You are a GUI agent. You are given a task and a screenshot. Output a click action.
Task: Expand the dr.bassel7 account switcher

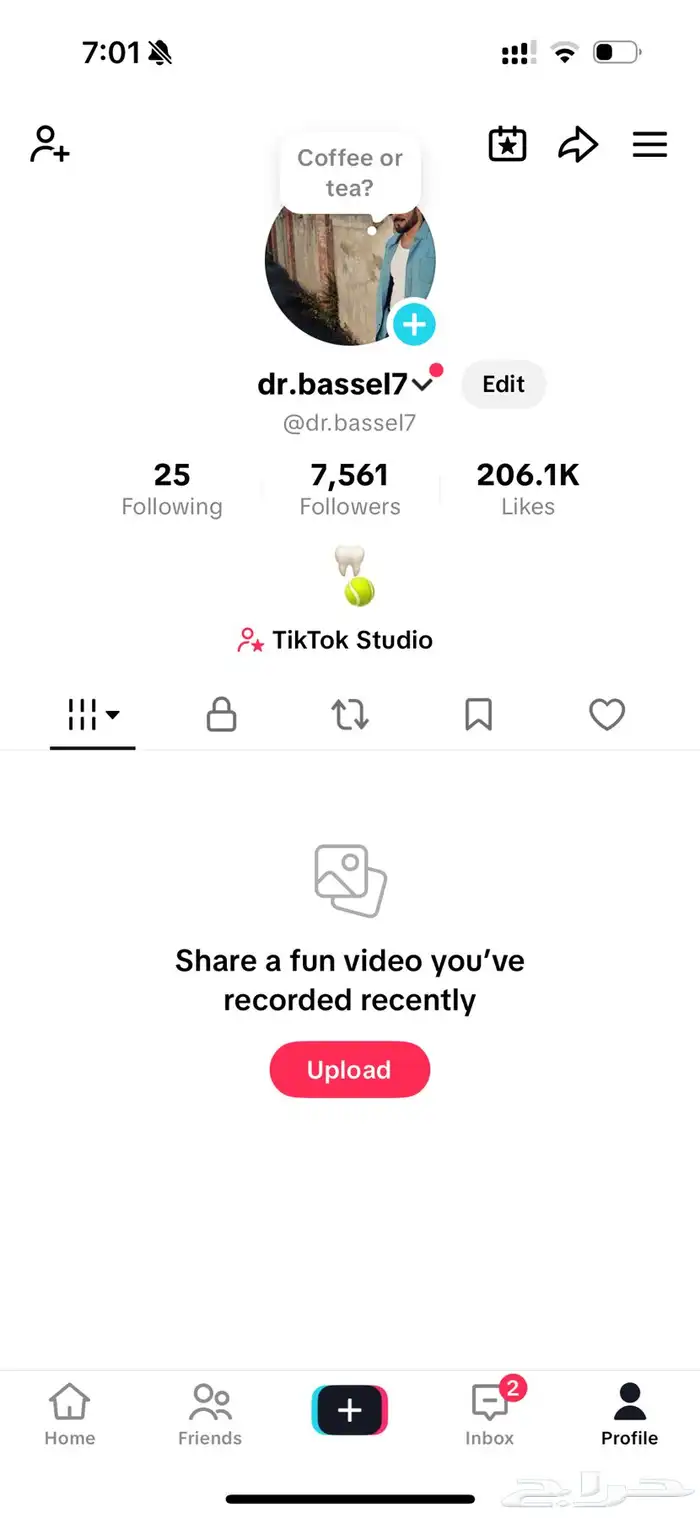[x=422, y=384]
